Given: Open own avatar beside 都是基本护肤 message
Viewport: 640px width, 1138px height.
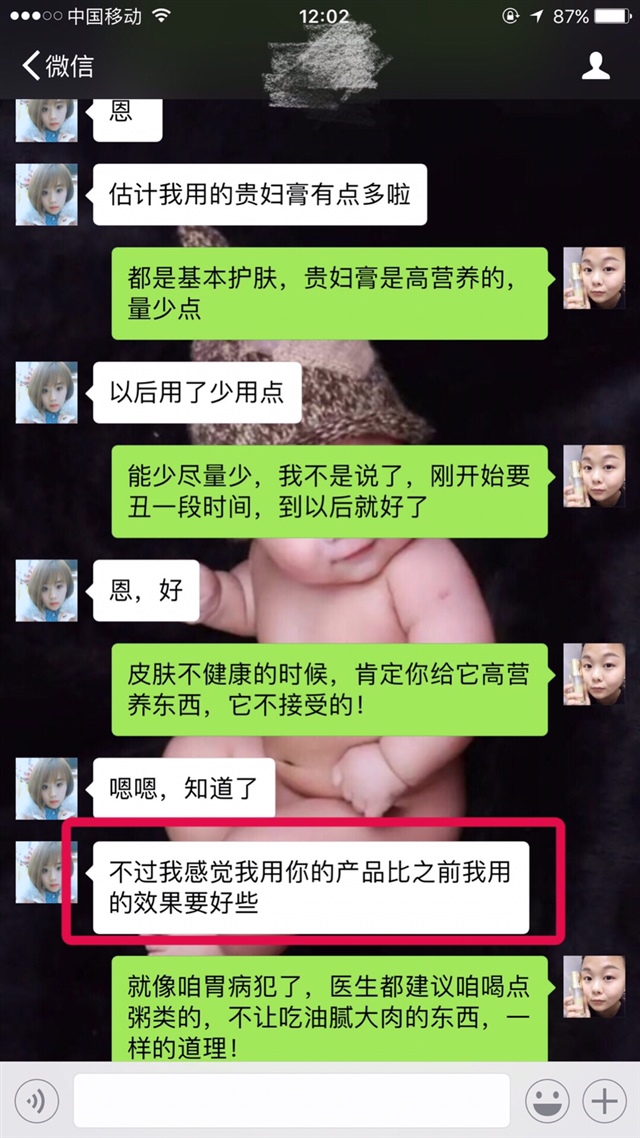Looking at the screenshot, I should pos(594,277).
